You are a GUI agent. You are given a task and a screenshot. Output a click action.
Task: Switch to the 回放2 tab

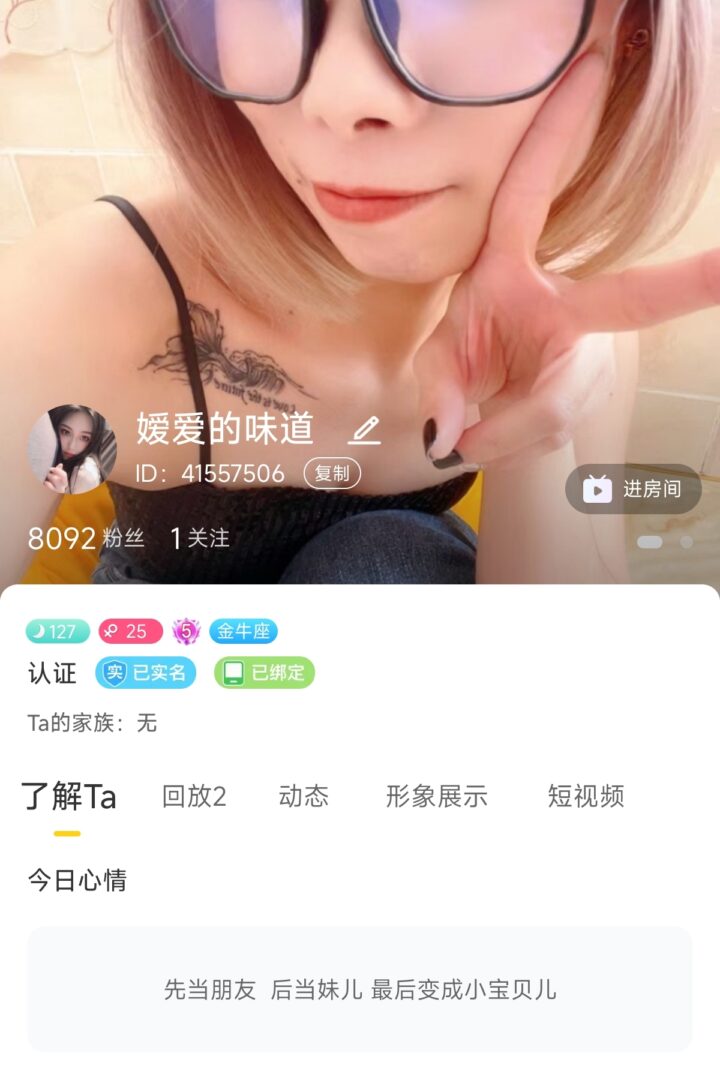(194, 796)
